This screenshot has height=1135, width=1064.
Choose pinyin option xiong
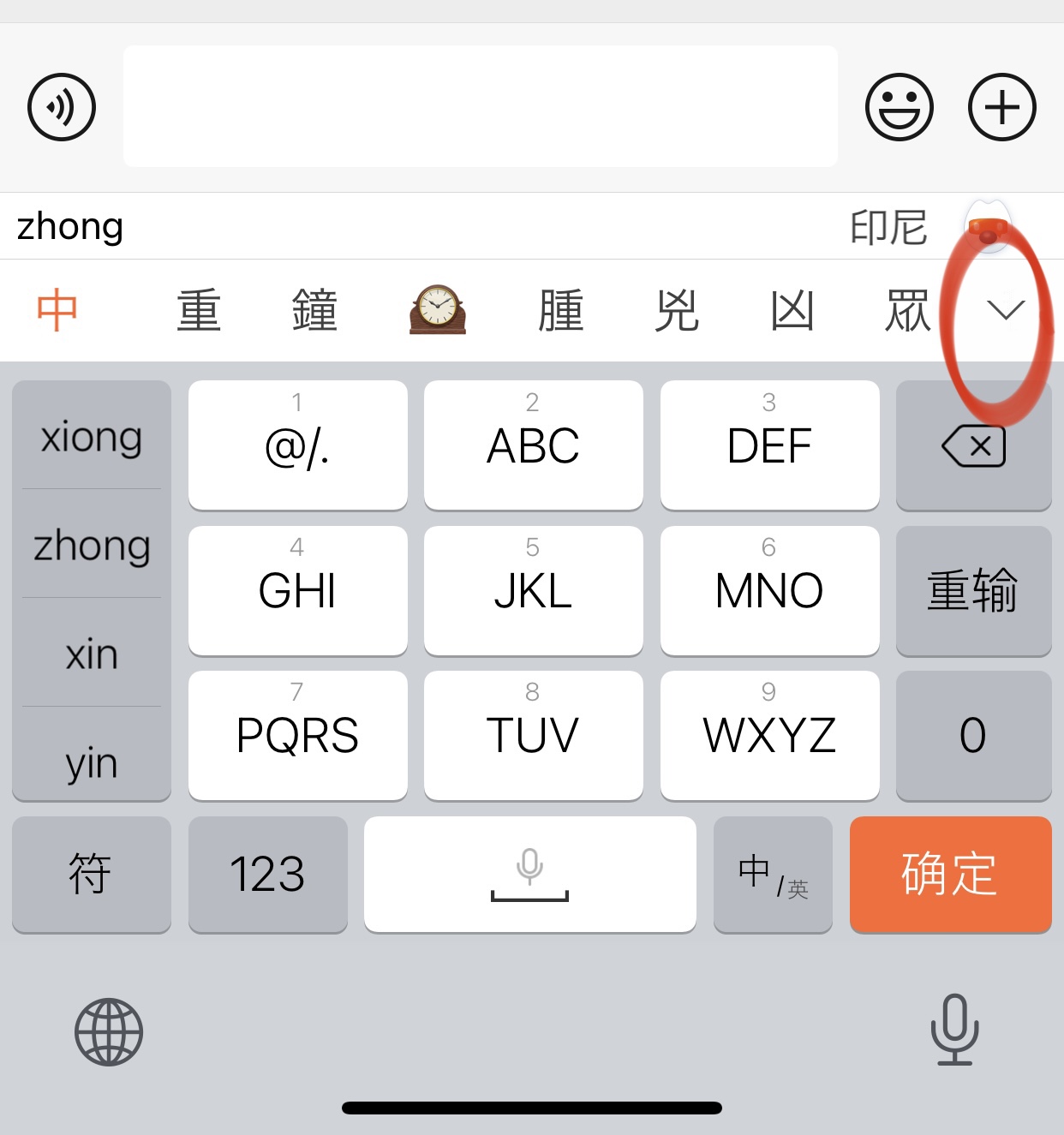pos(92,437)
